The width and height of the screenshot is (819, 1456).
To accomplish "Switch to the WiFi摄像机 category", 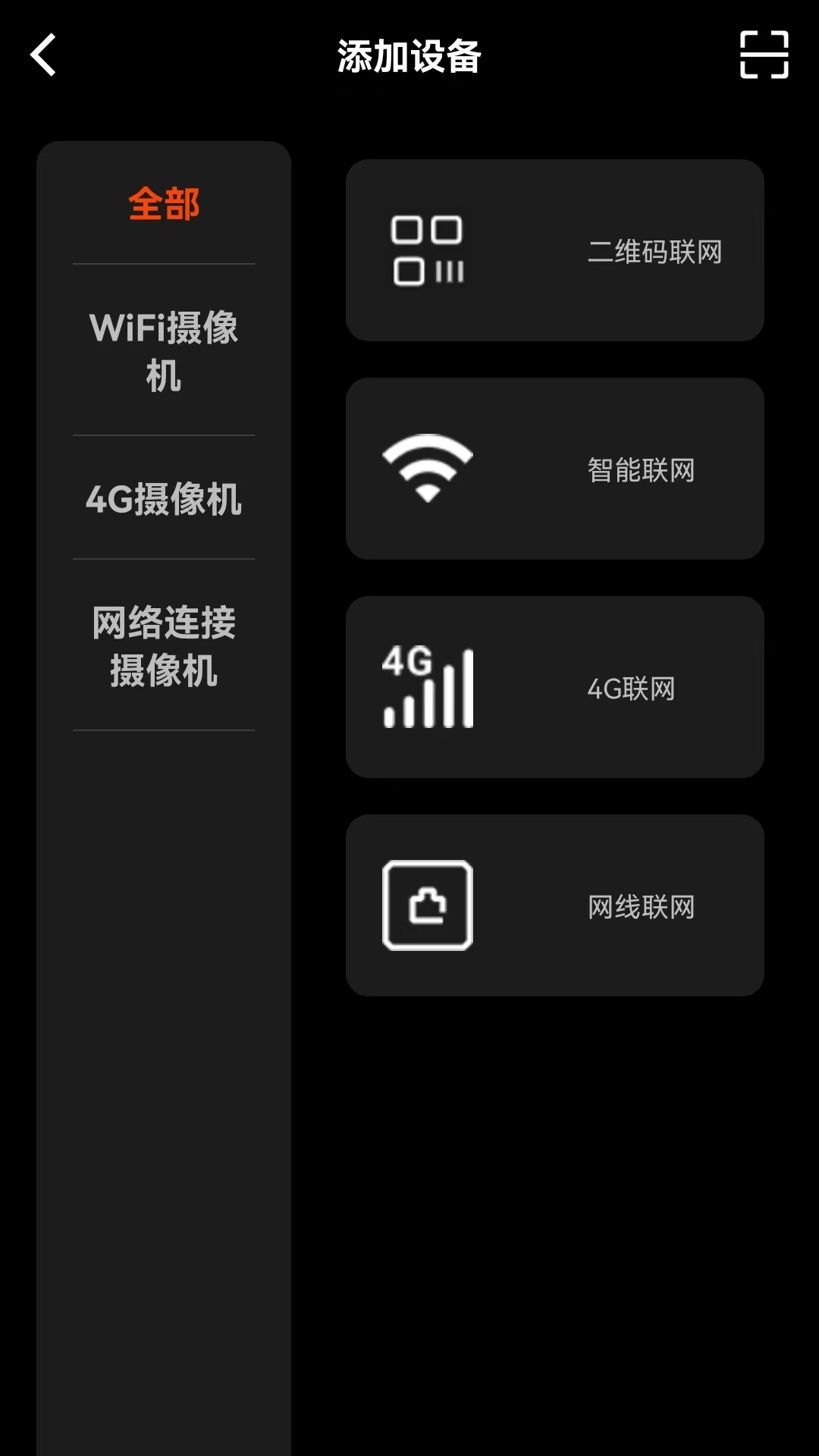I will (164, 351).
